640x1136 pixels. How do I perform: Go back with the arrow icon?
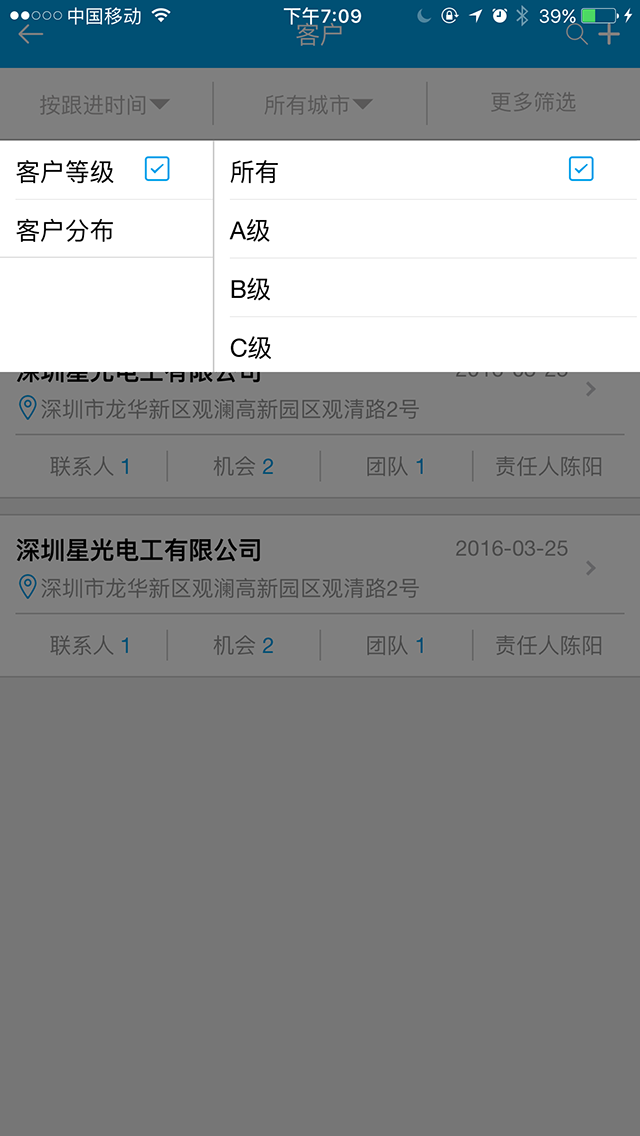[31, 35]
